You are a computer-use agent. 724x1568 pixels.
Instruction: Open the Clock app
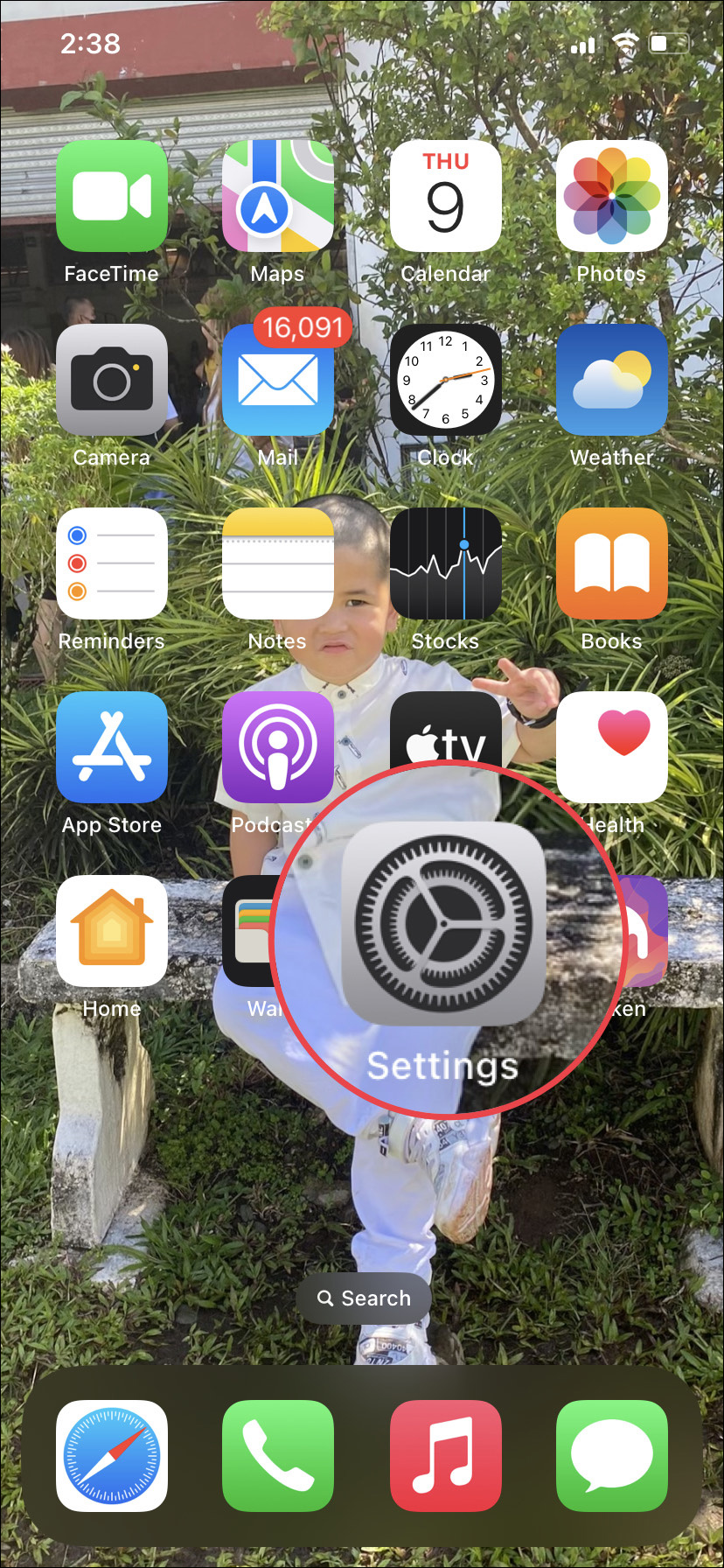point(445,380)
